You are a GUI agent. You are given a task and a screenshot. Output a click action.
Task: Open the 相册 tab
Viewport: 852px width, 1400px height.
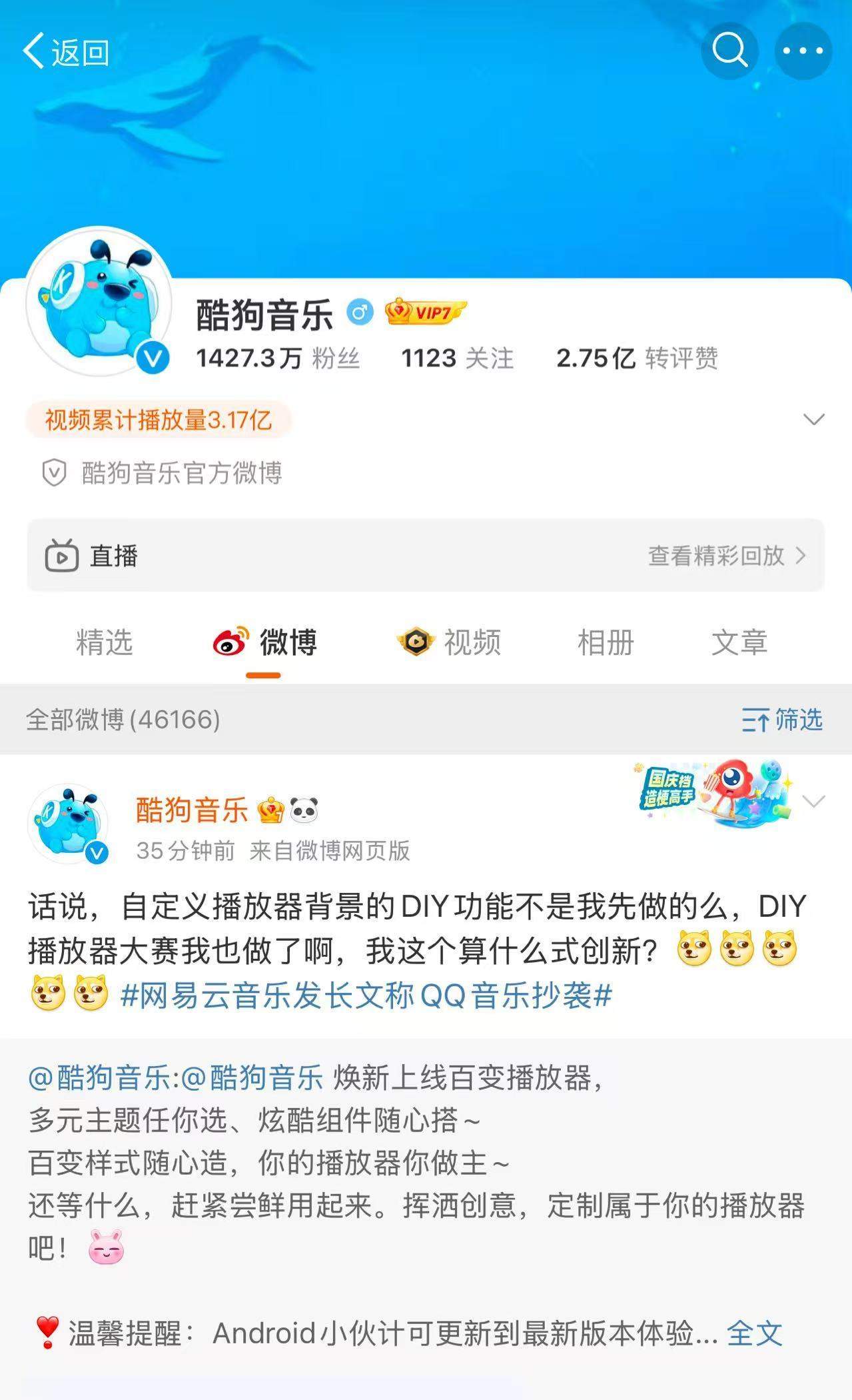point(606,642)
